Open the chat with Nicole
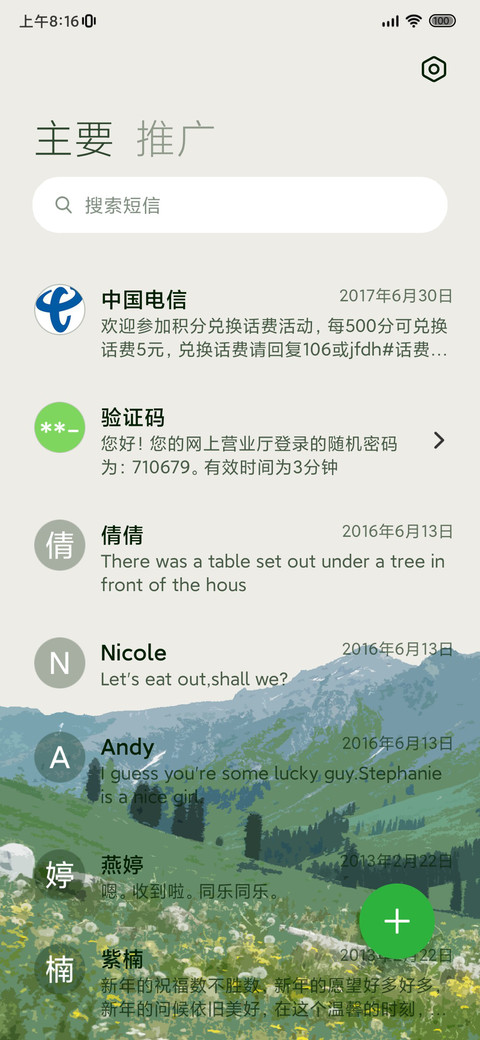This screenshot has width=480, height=1040. (240, 663)
